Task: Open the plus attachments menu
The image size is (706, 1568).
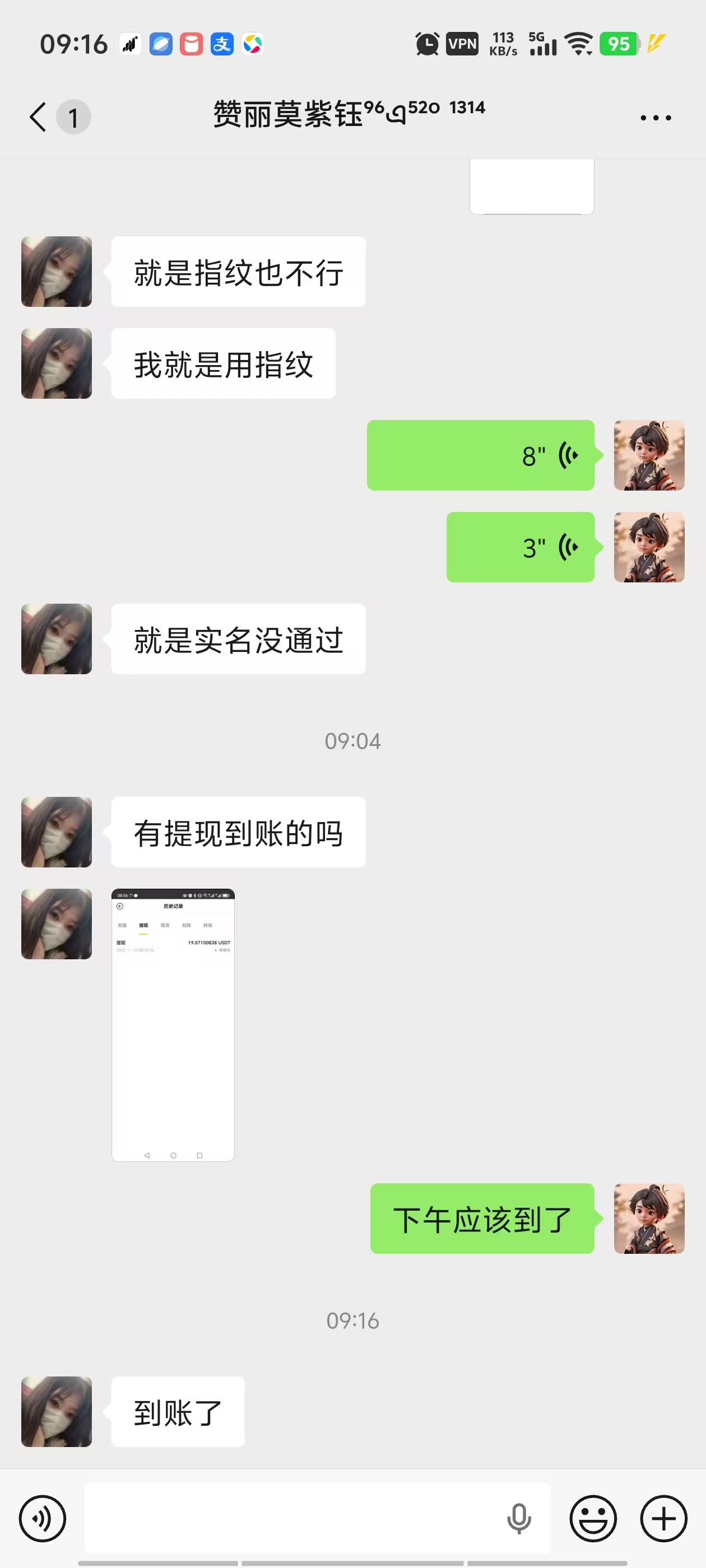Action: [663, 1518]
